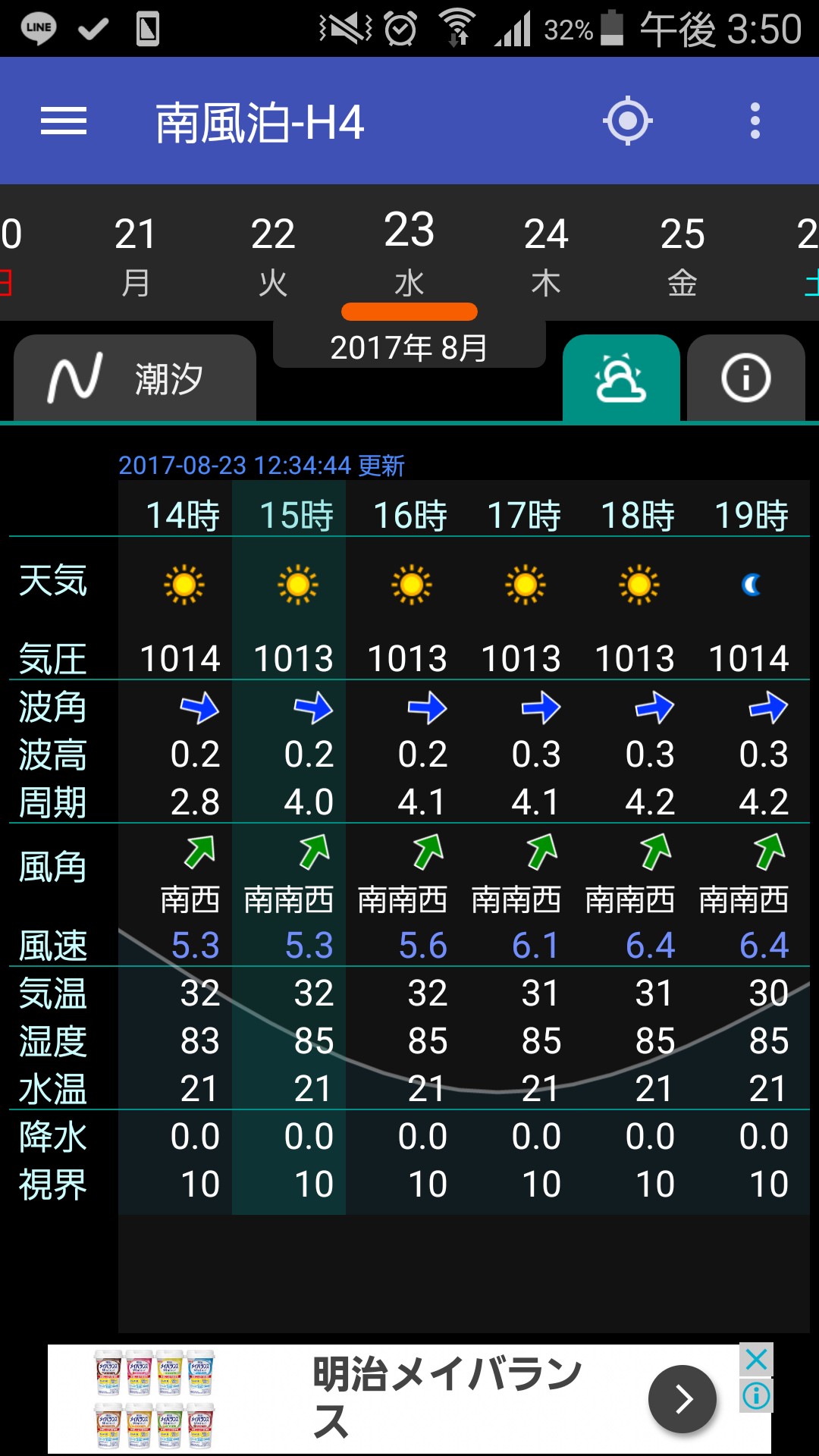
Task: Switch to the weather forecast tab
Action: point(621,378)
